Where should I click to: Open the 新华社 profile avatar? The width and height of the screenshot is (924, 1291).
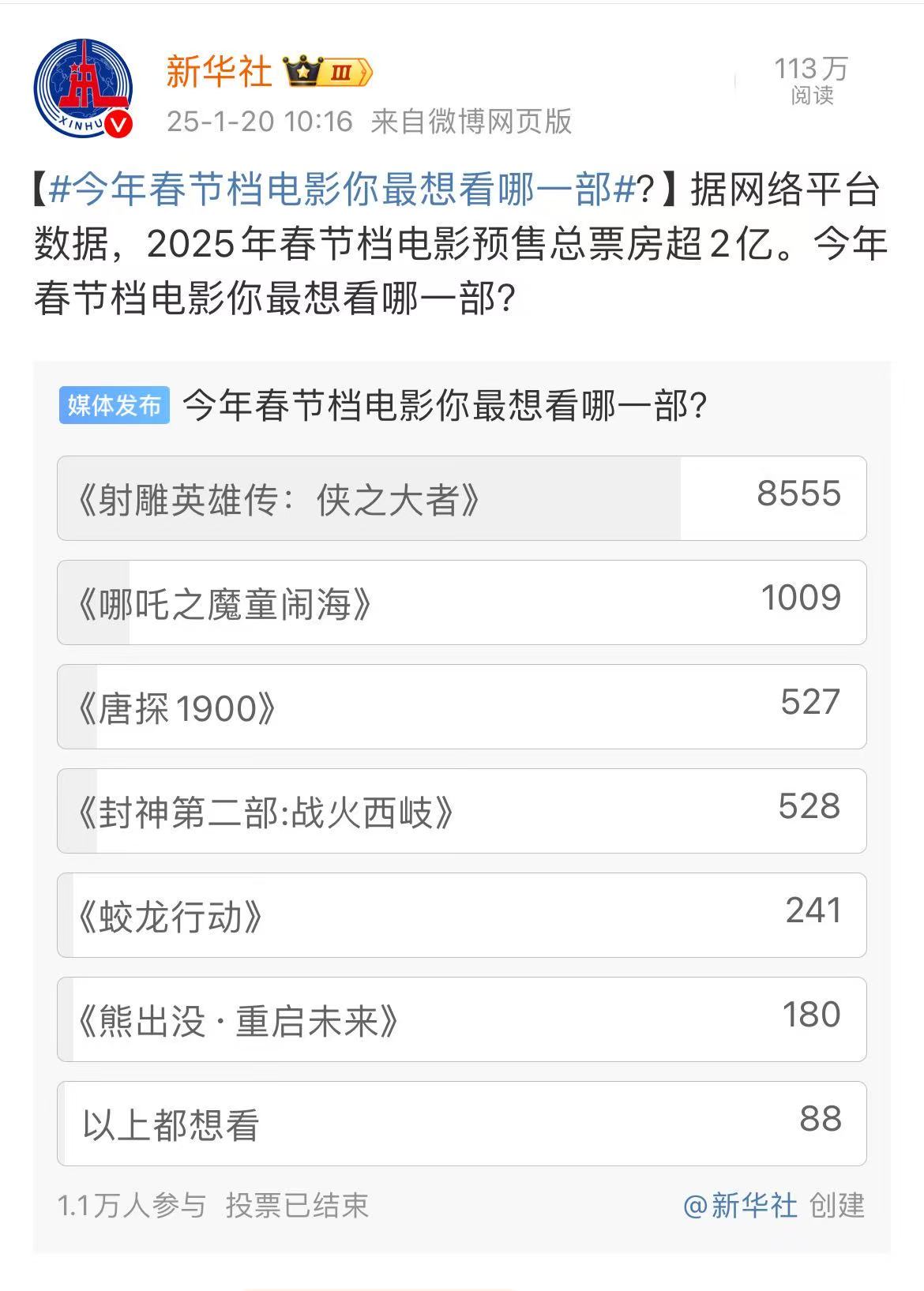click(83, 88)
